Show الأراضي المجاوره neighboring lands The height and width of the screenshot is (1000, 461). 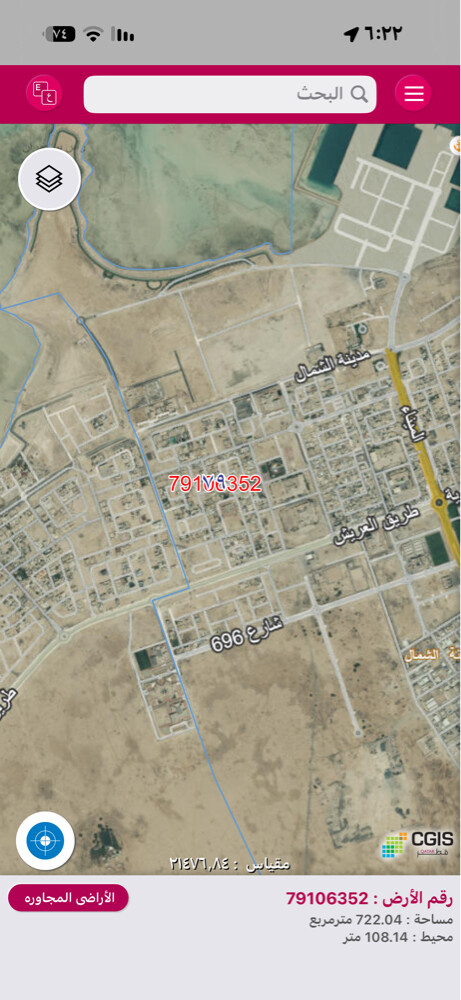point(68,898)
